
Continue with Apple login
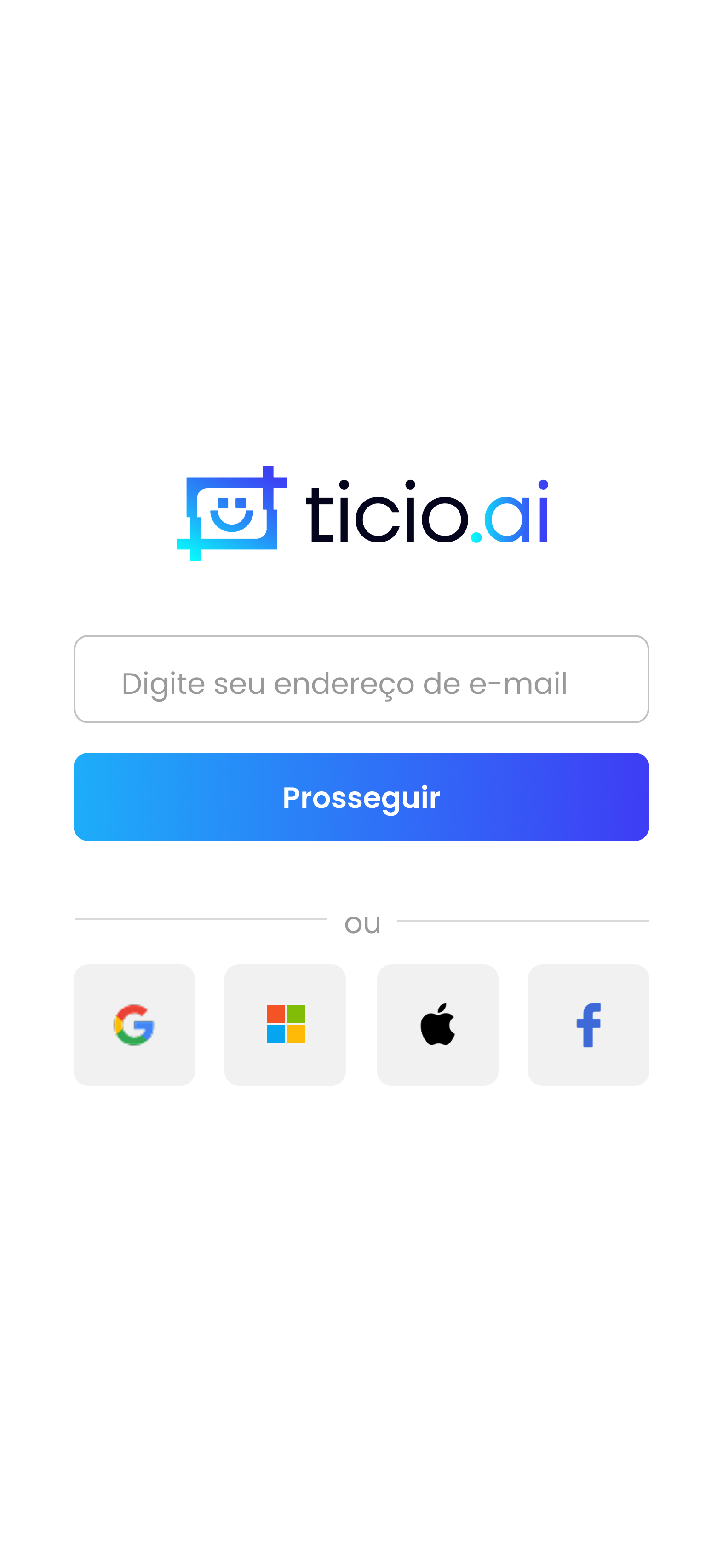click(437, 1025)
